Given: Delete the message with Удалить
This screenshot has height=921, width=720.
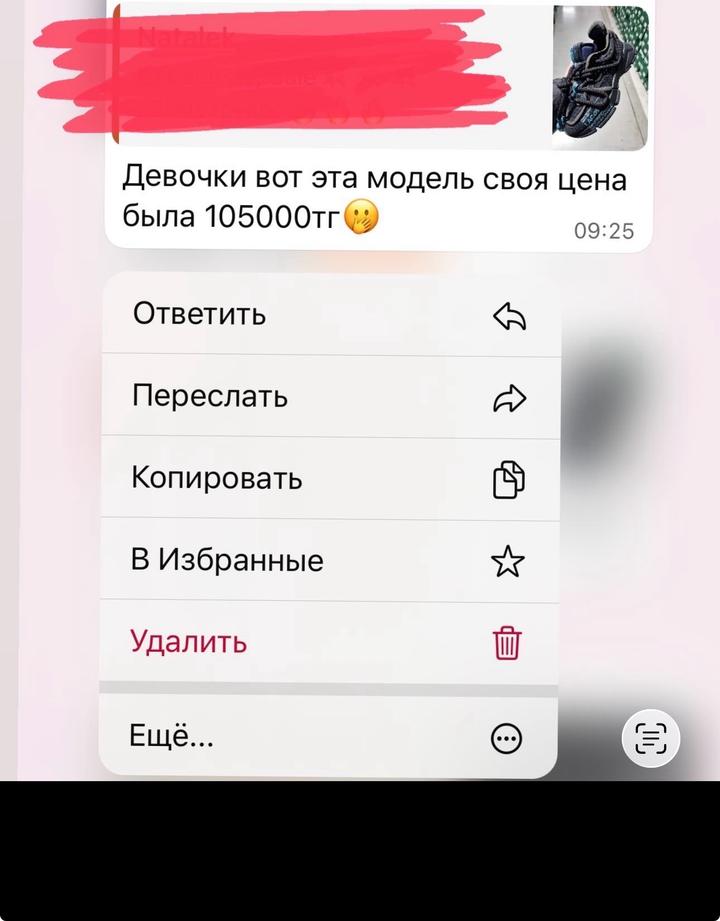Looking at the screenshot, I should (329, 642).
